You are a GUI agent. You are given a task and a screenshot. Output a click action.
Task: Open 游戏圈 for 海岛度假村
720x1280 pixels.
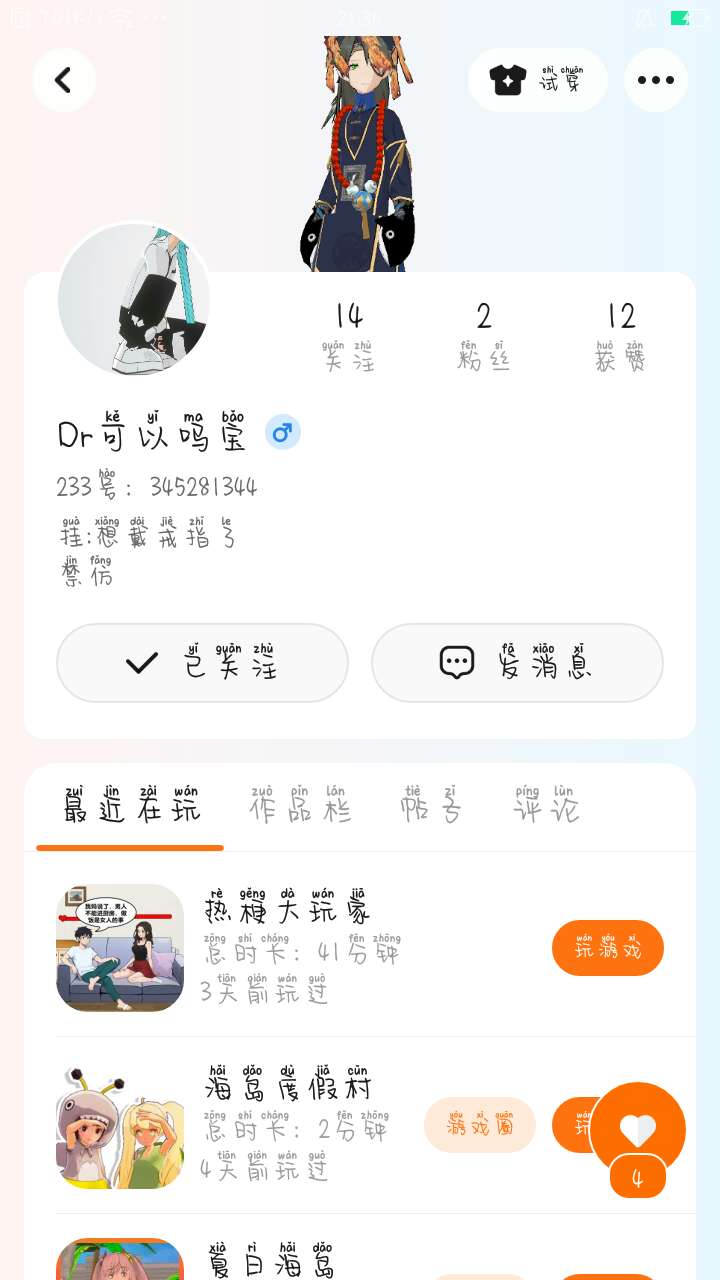(480, 1125)
